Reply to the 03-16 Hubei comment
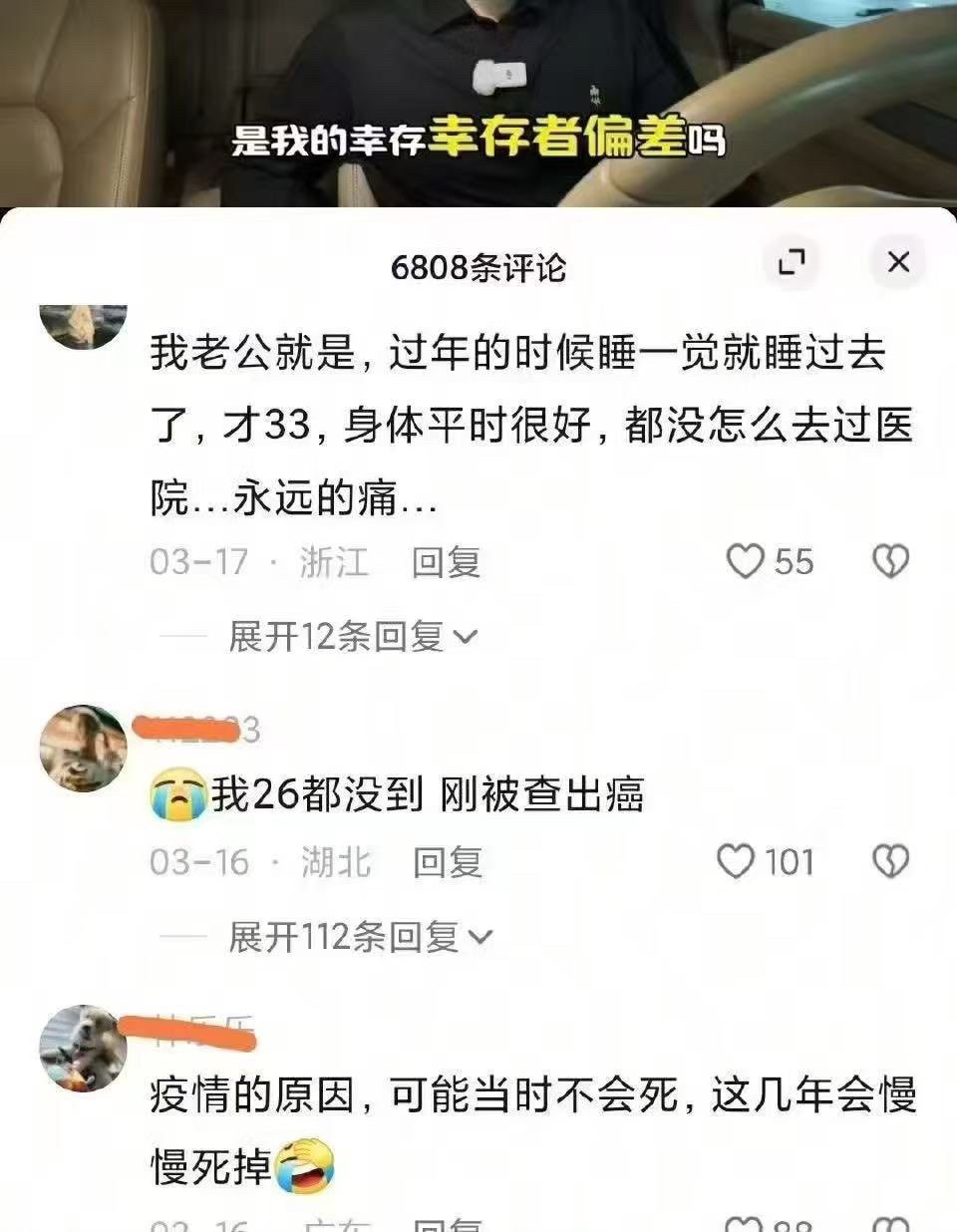957x1232 pixels. (x=448, y=862)
